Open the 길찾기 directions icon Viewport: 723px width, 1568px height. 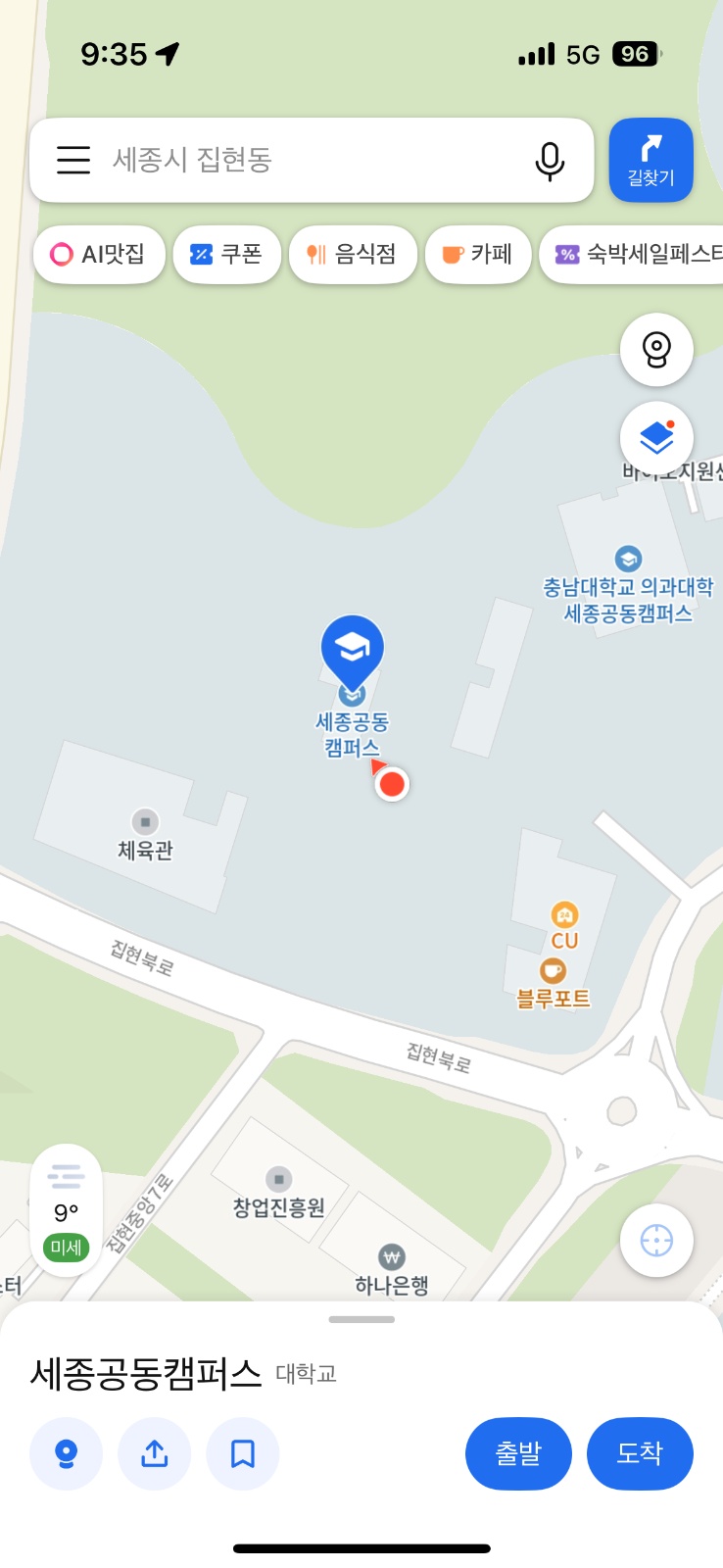pos(651,159)
